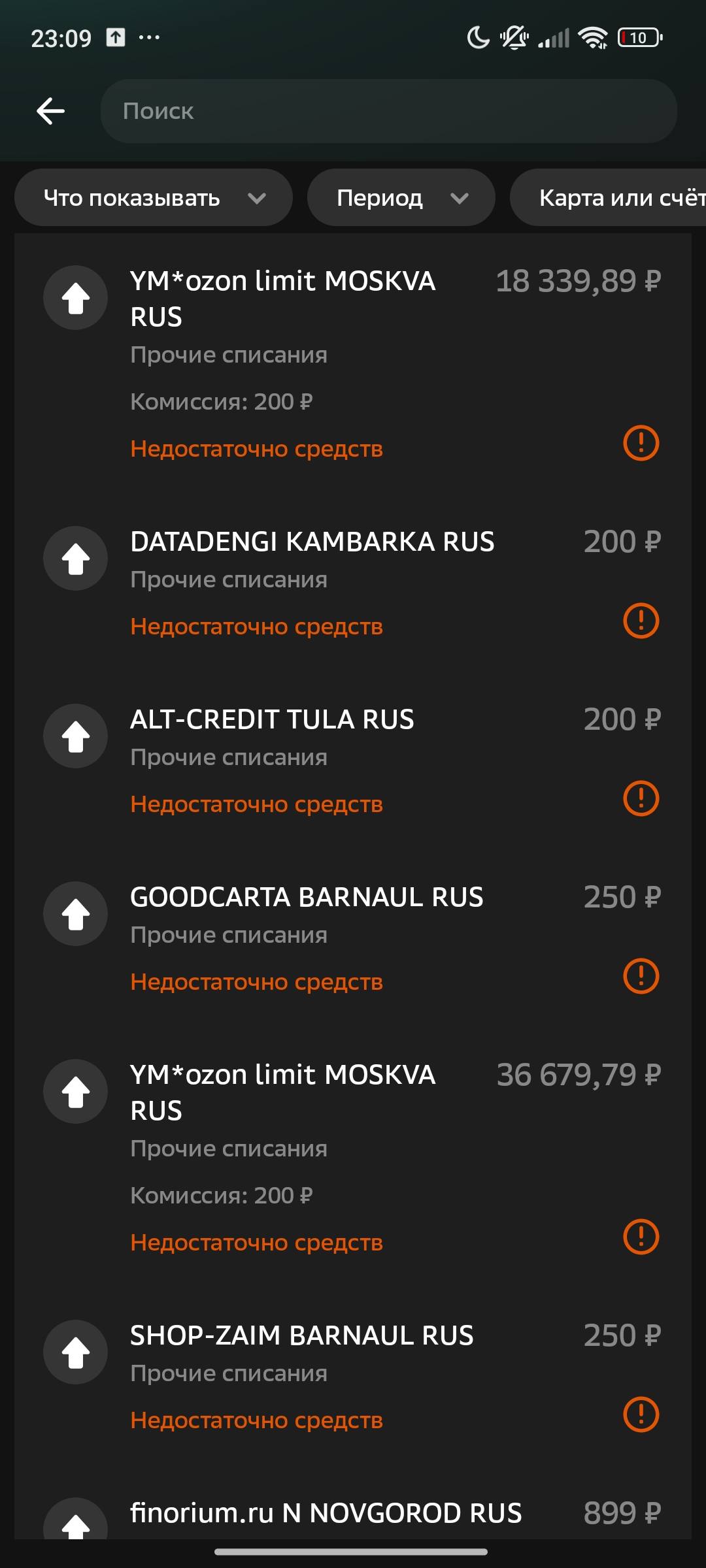Open the «Что показывать» filter dropdown
This screenshot has width=706, height=1568.
tap(154, 197)
